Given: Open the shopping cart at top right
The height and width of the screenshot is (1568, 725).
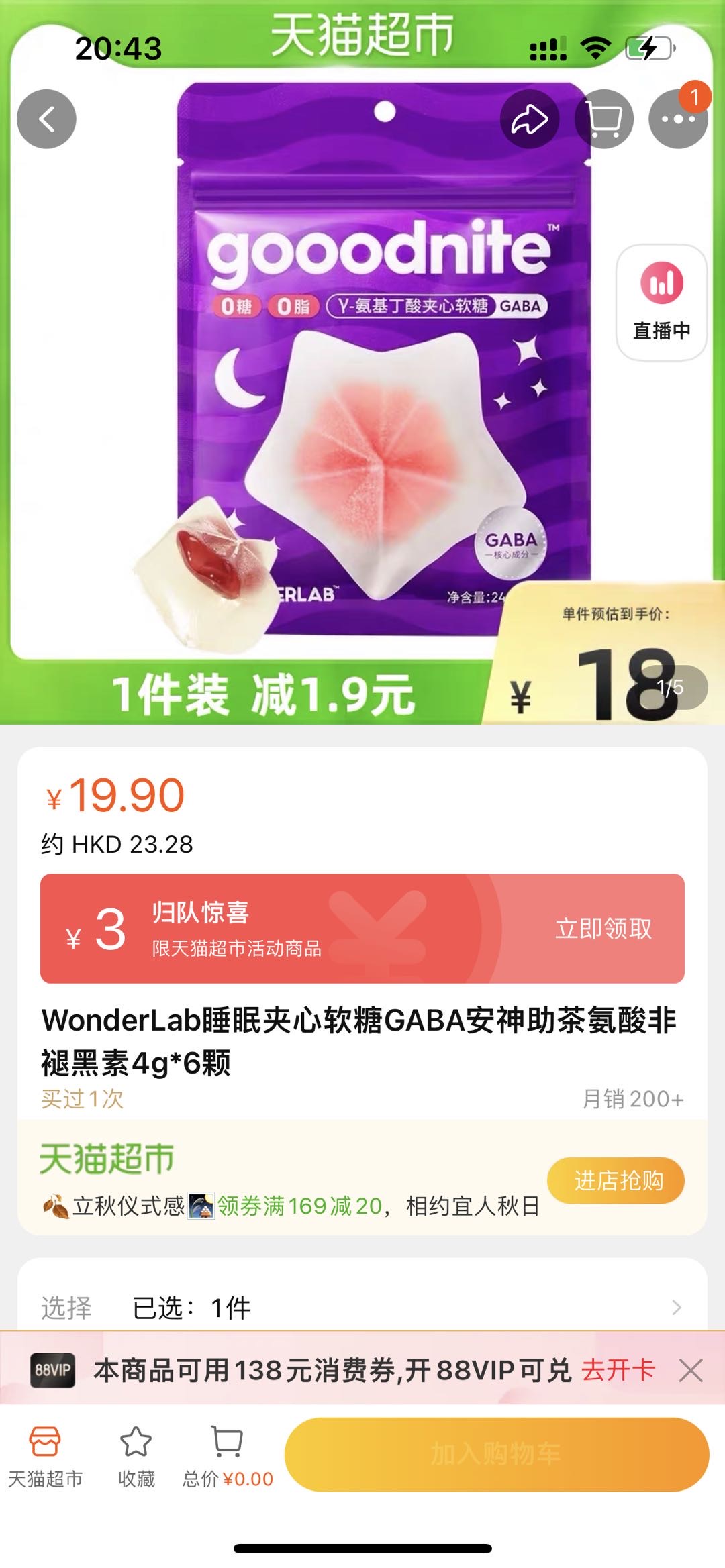Looking at the screenshot, I should pyautogui.click(x=603, y=119).
